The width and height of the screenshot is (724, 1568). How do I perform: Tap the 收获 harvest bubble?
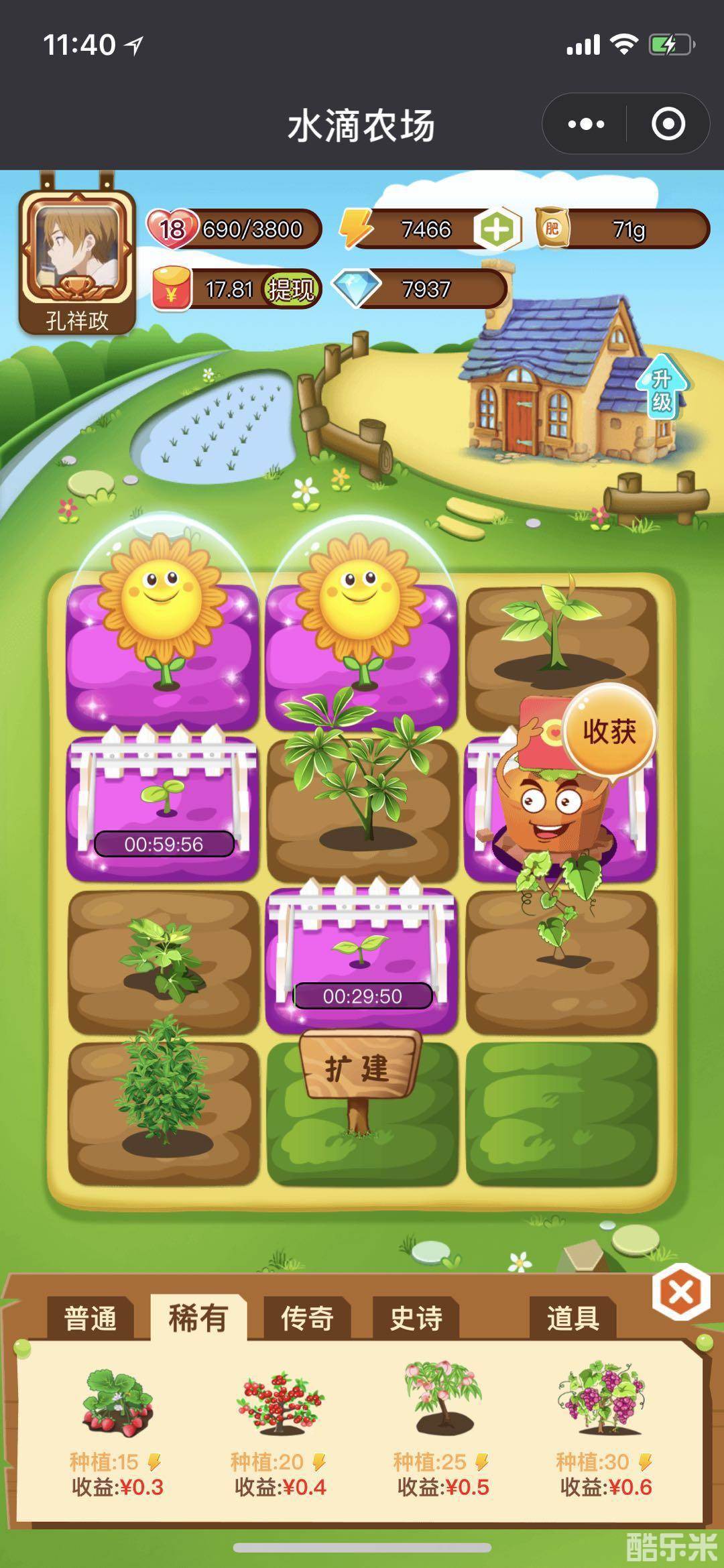point(609,731)
